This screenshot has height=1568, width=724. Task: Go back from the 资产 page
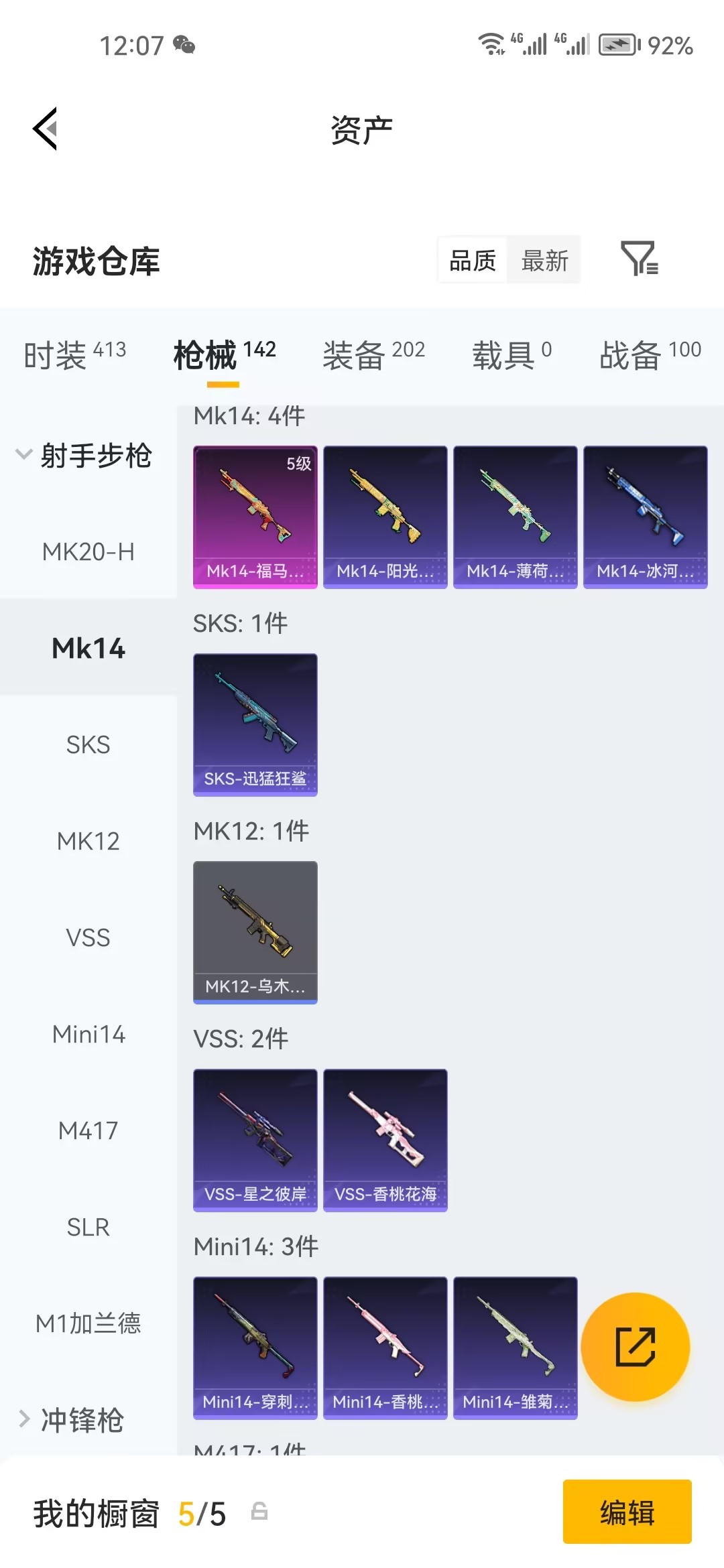[46, 129]
